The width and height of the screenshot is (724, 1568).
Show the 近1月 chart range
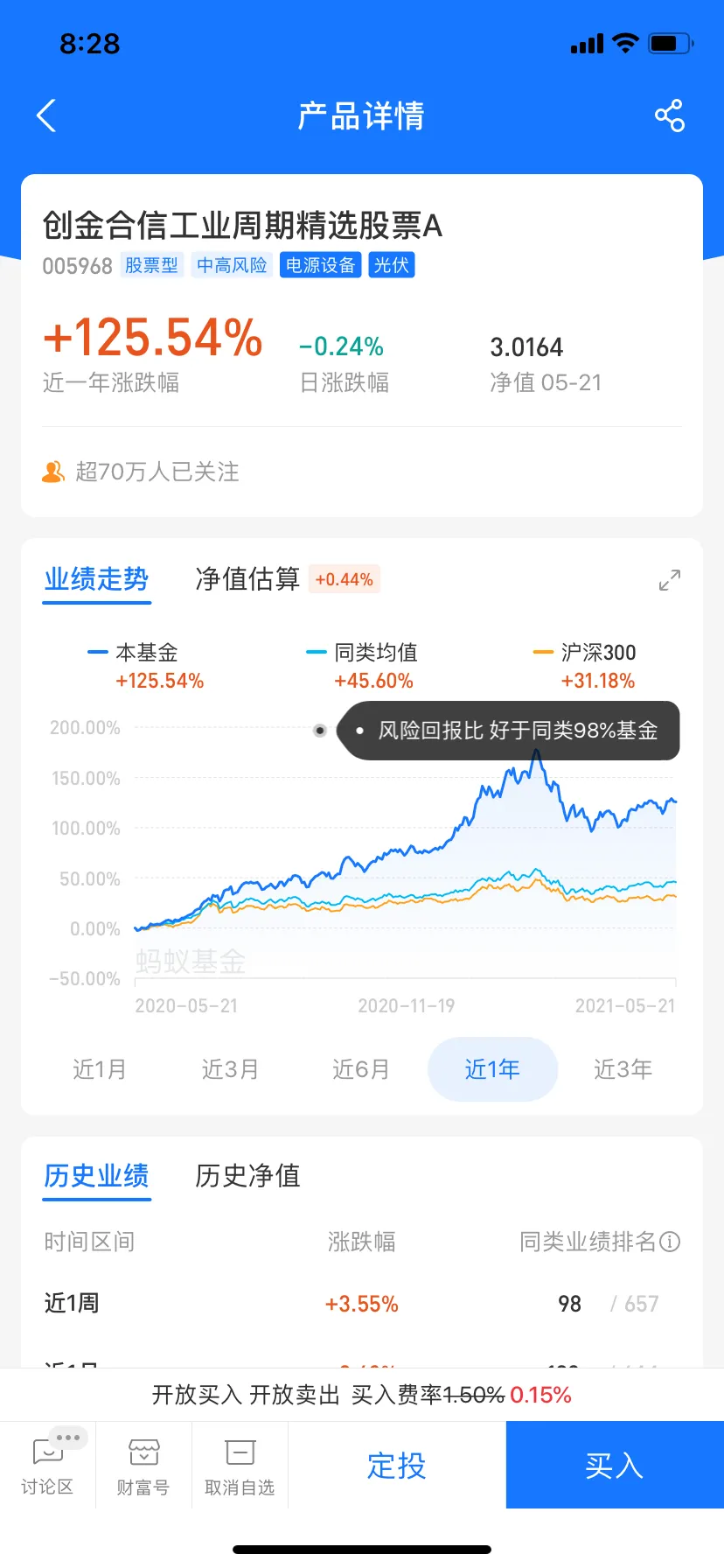(x=100, y=1069)
